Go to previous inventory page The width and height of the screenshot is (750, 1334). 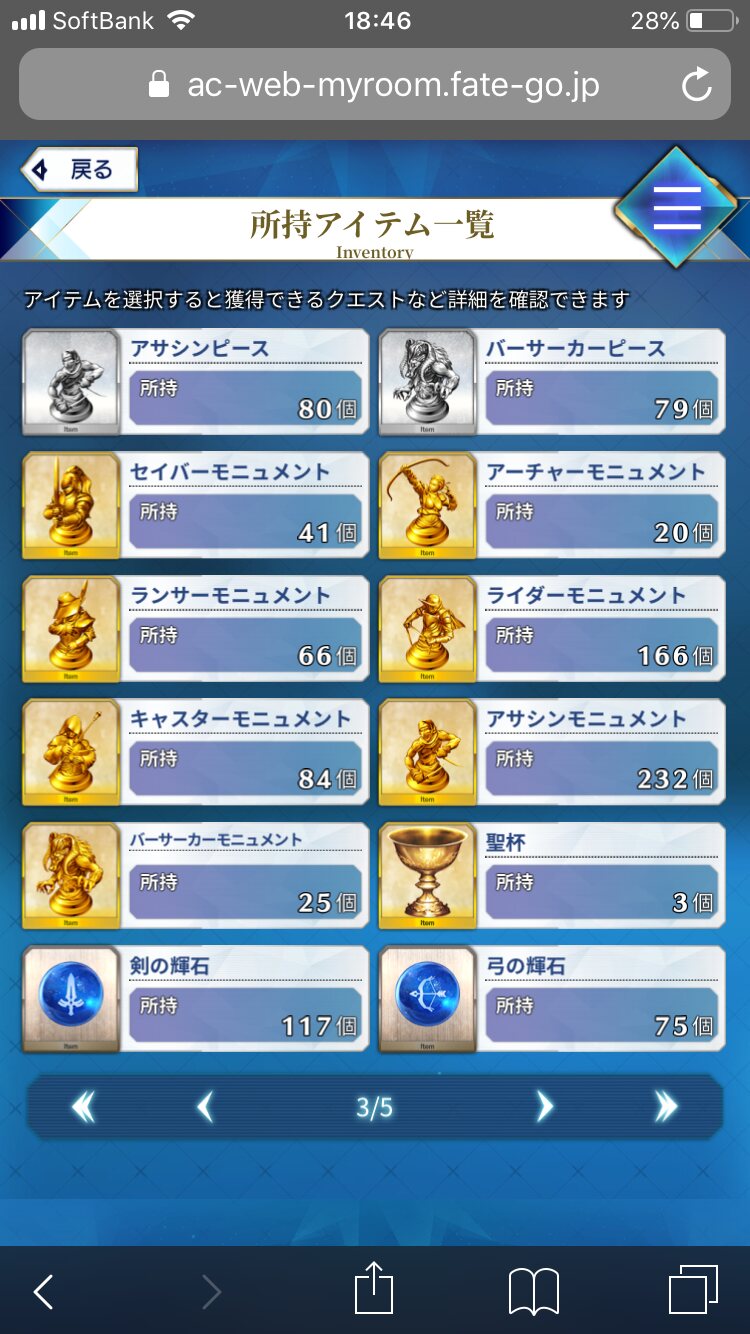(x=205, y=1107)
